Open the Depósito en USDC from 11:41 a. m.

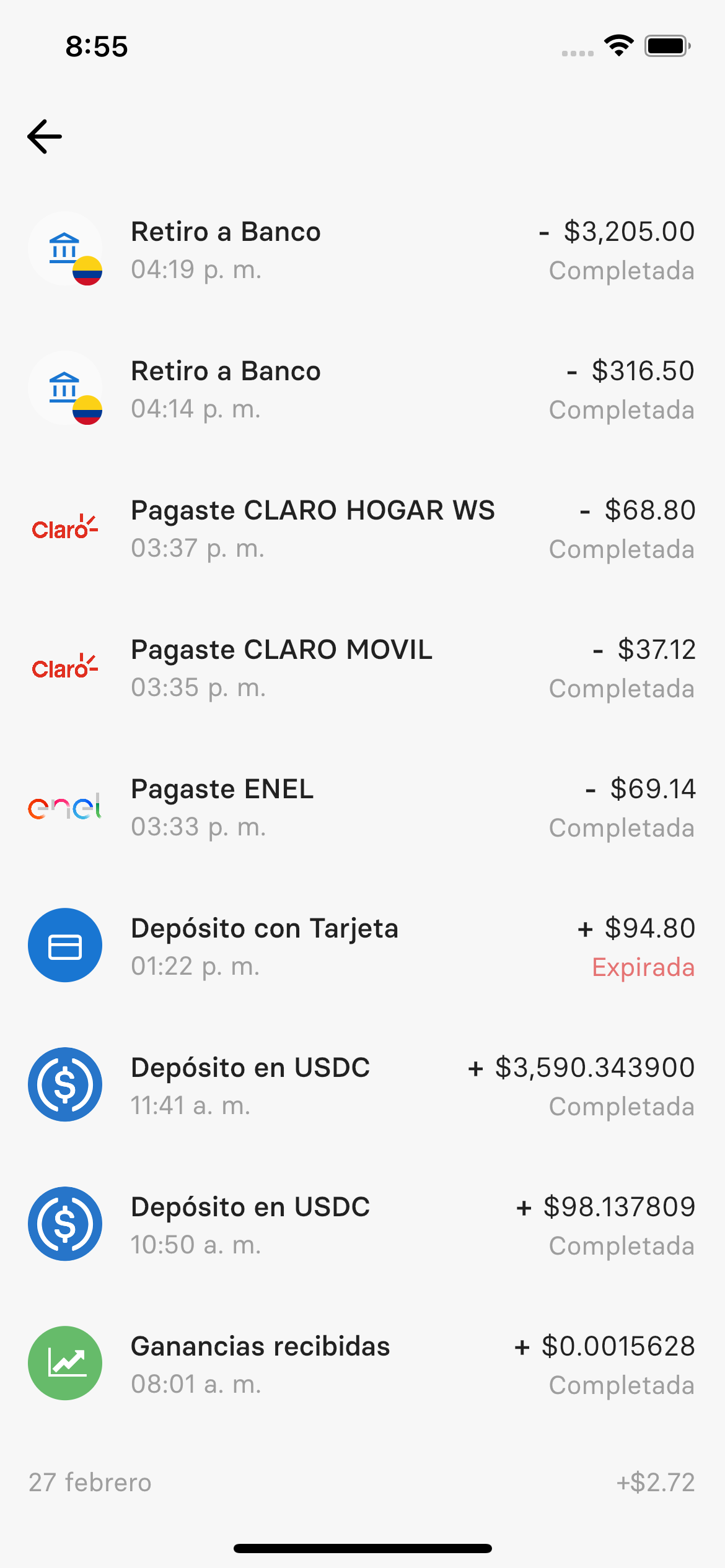coord(362,1086)
